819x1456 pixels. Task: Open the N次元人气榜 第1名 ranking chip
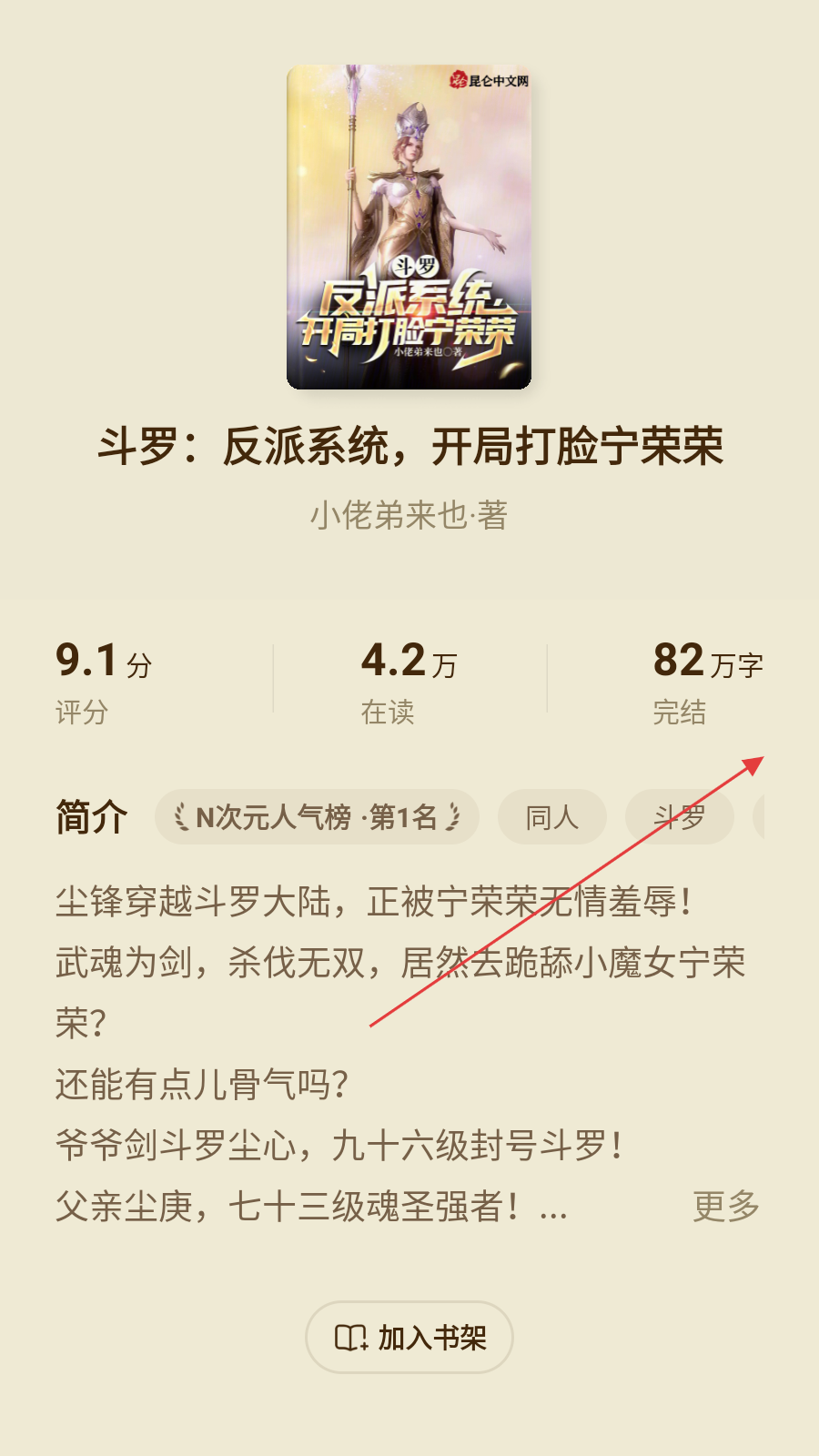pyautogui.click(x=317, y=817)
